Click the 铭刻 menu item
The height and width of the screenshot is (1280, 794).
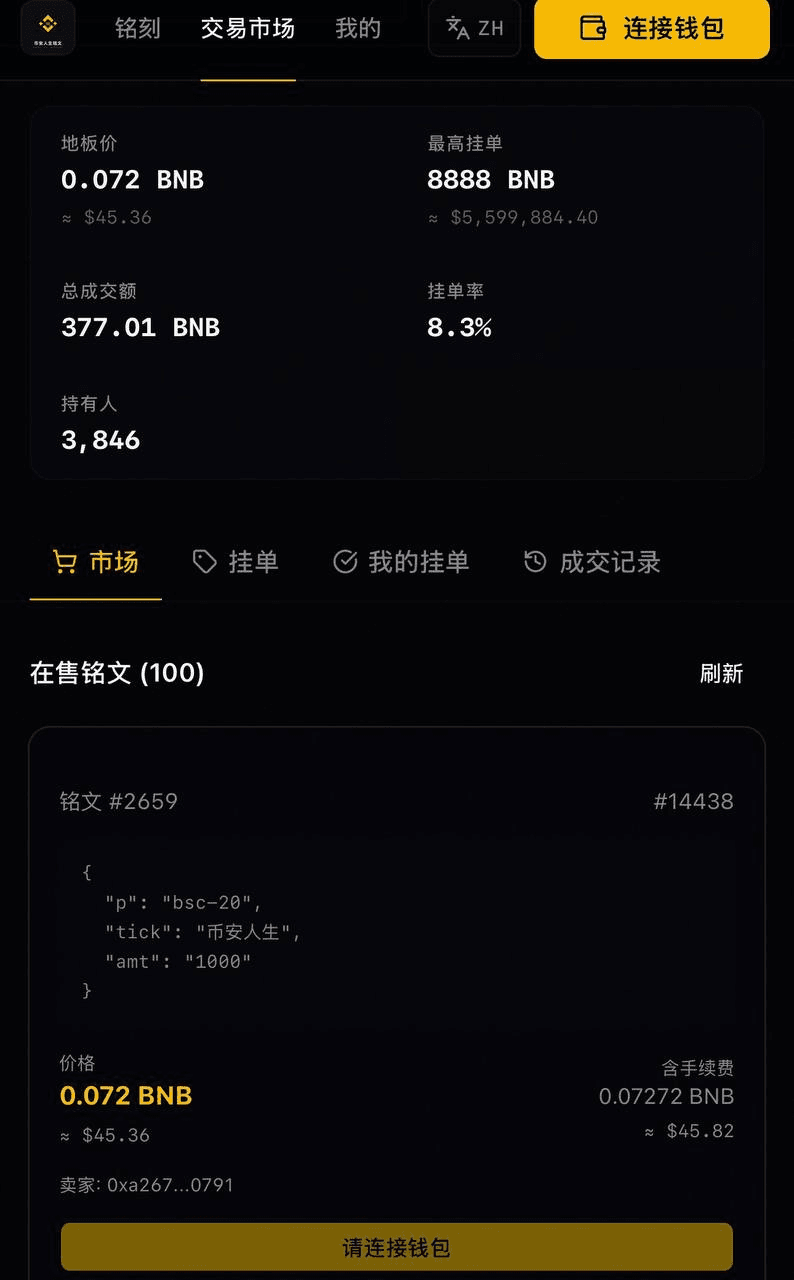[137, 29]
